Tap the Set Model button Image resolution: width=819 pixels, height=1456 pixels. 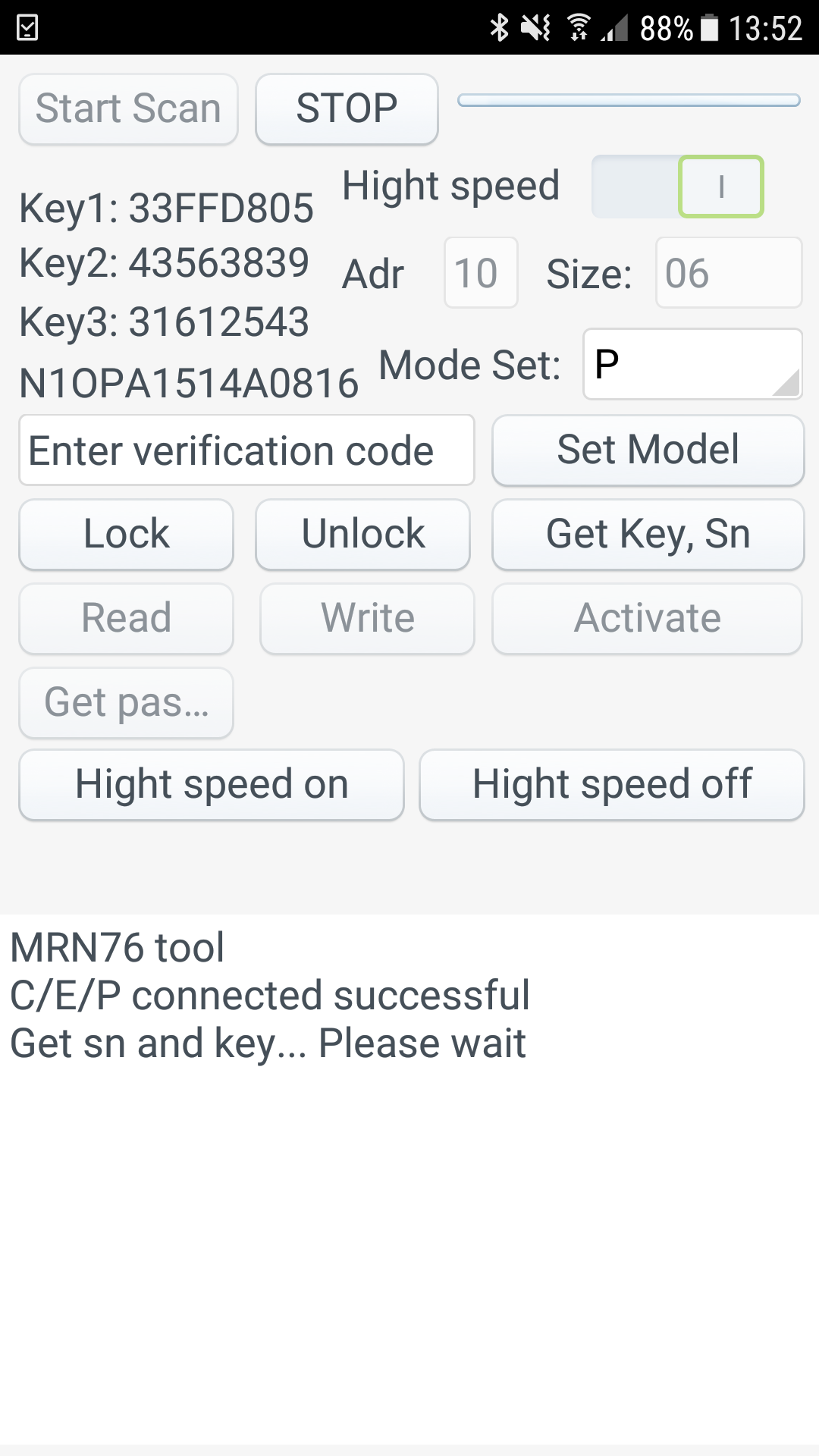(648, 450)
